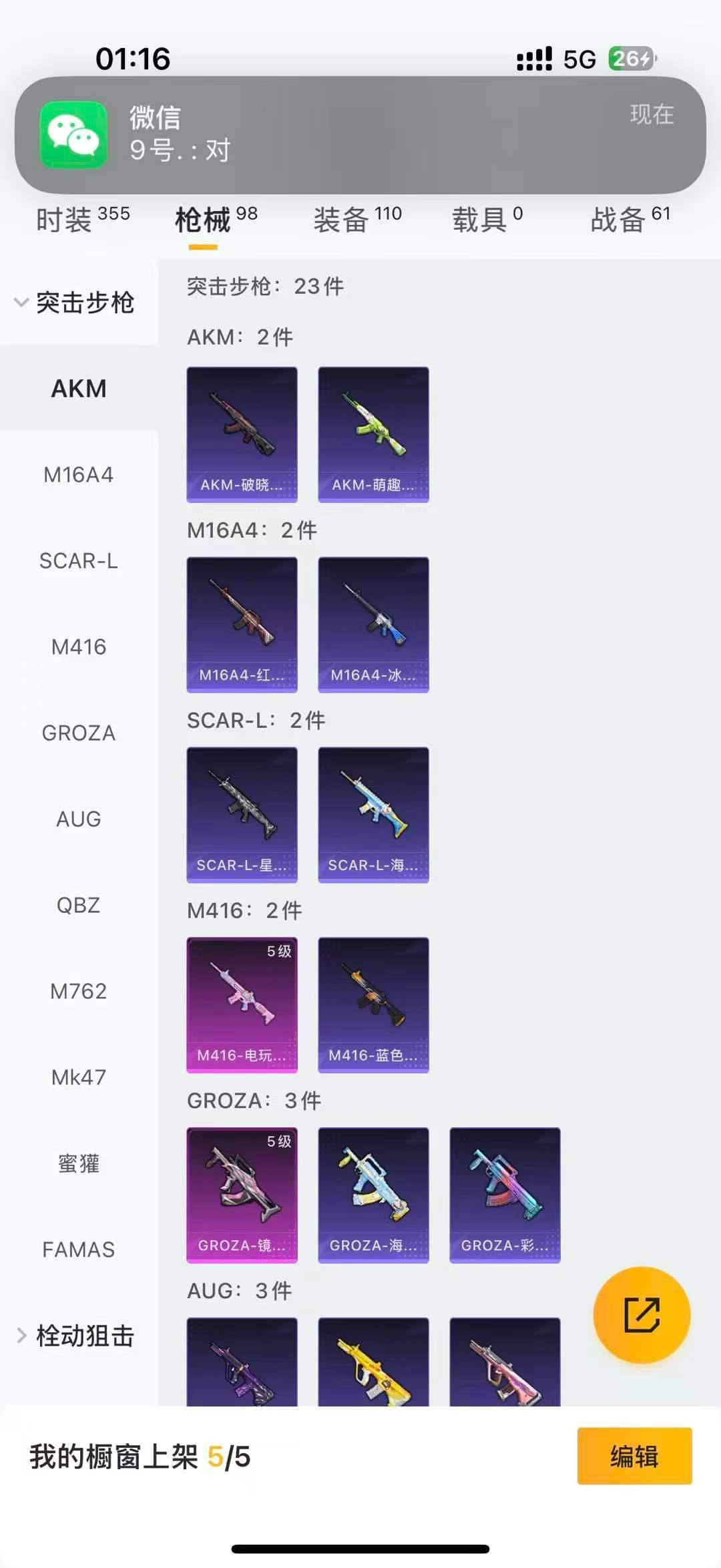This screenshot has height=1568, width=721.
Task: Select M416 in the sidebar
Action: point(79,647)
